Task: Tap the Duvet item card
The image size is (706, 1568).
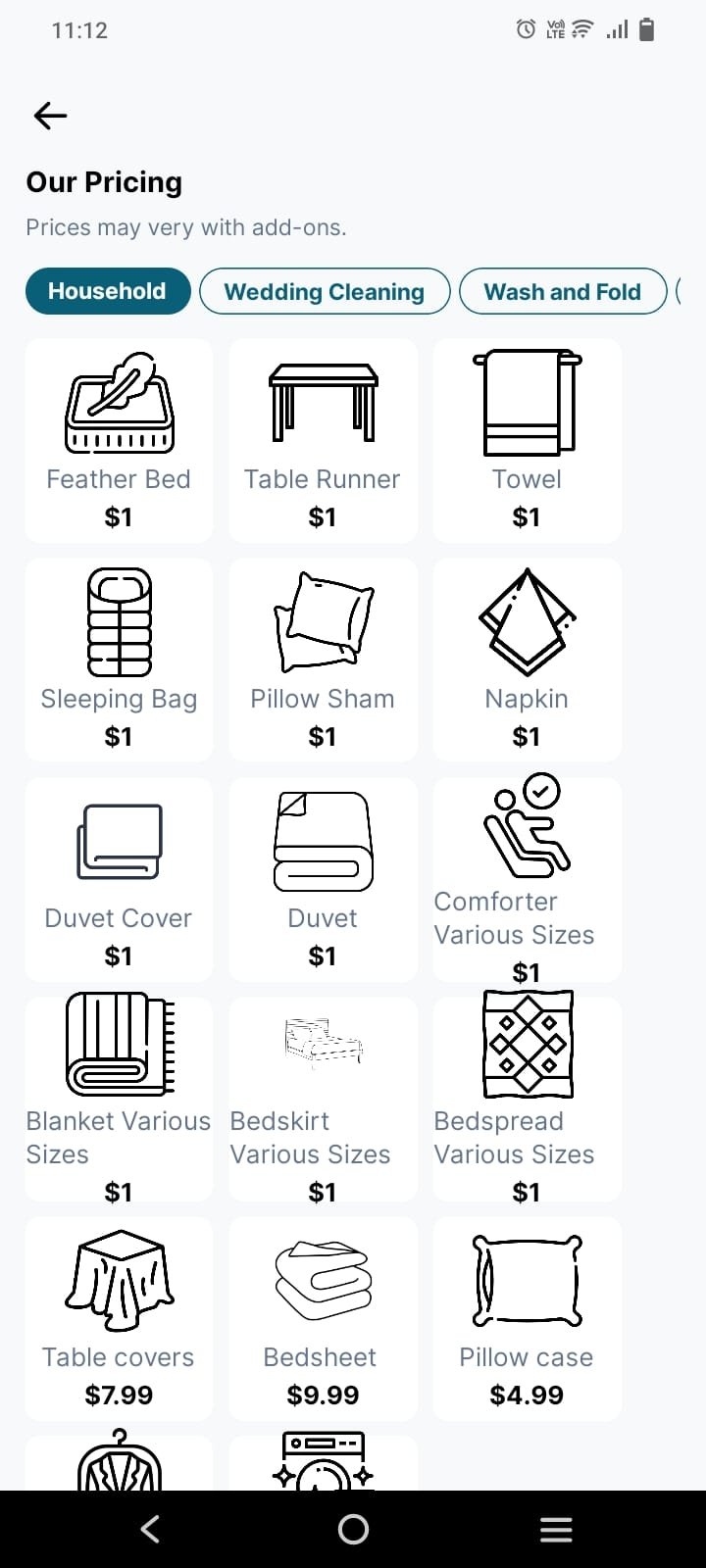Action: (x=323, y=879)
